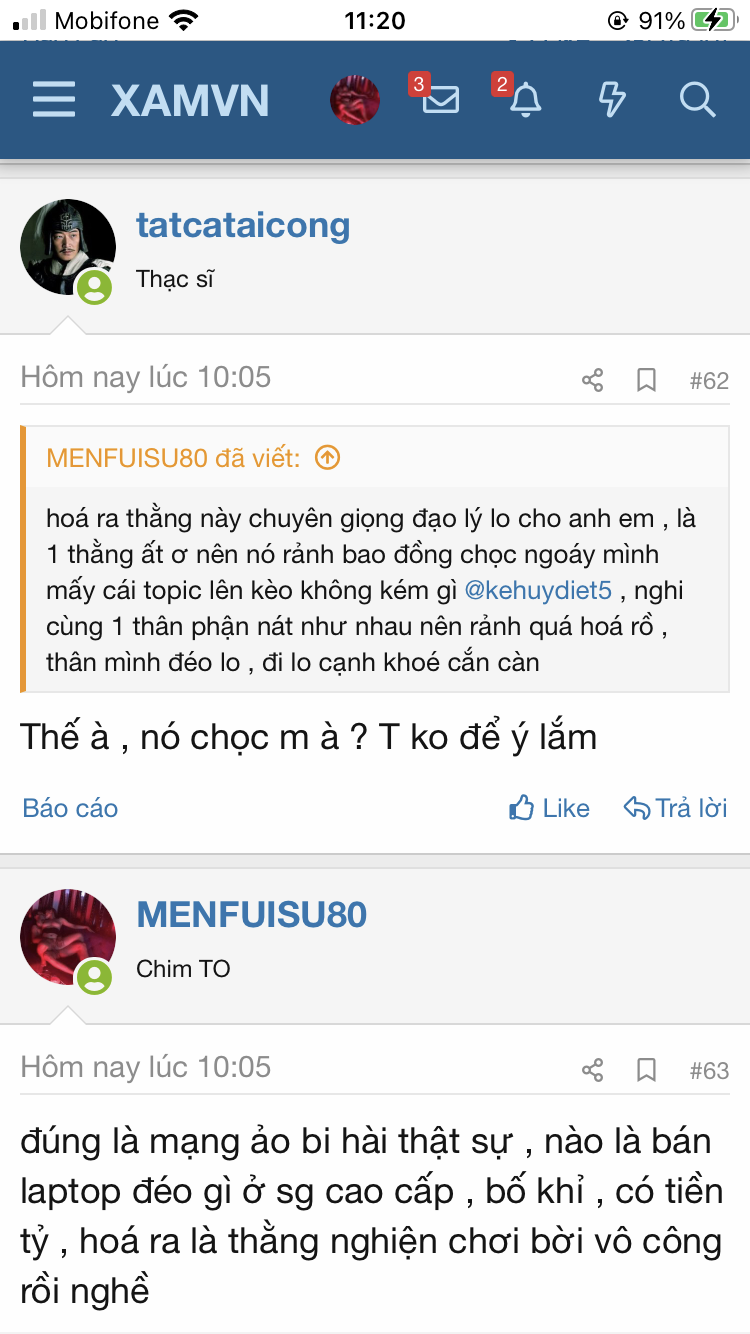The height and width of the screenshot is (1334, 750).
Task: Share post #63
Action: 592,1070
